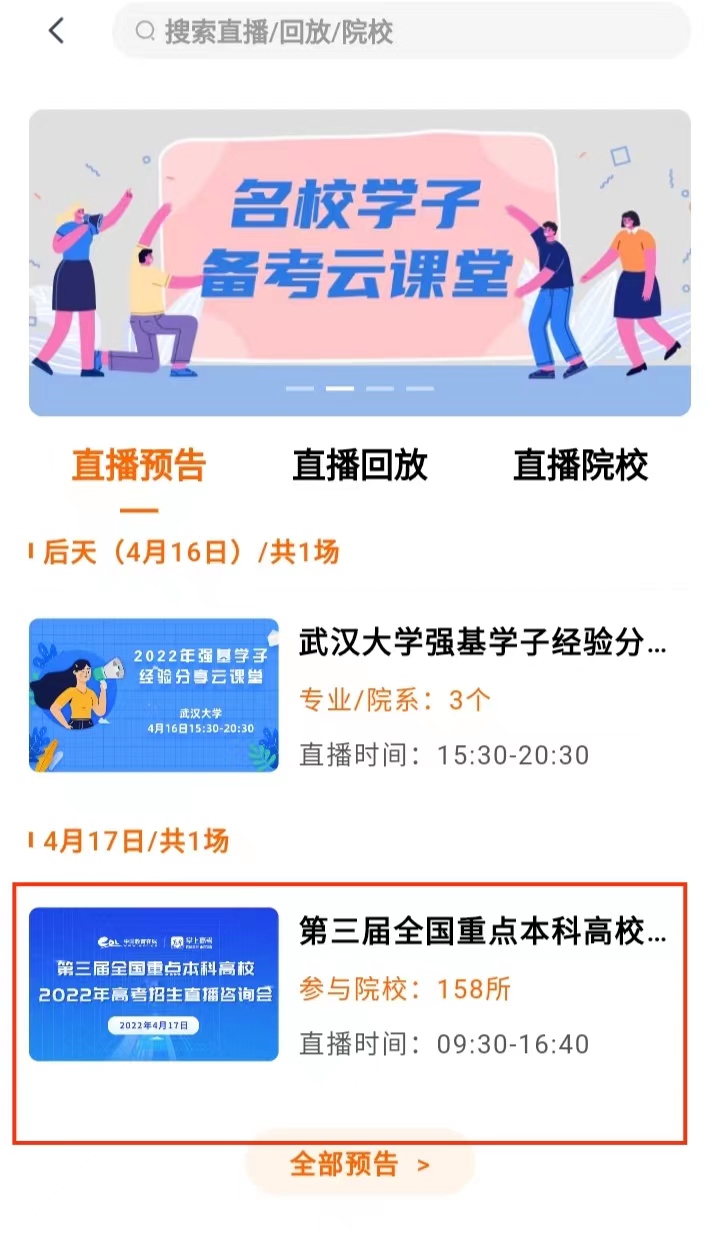Open the 第三届全国重点本科高校 livestream card
The width and height of the screenshot is (714, 1239).
pyautogui.click(x=350, y=985)
